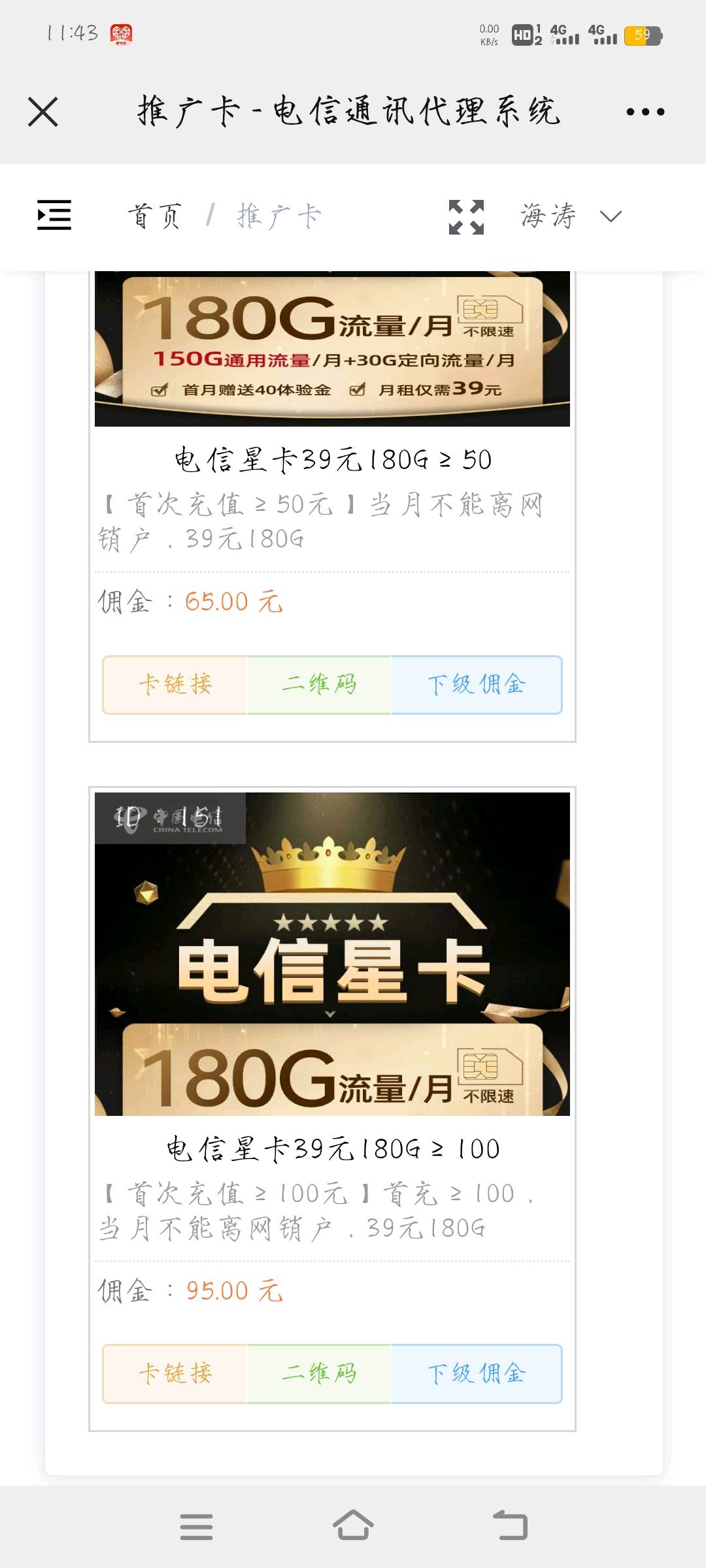Toggle the side drawer menu
Viewport: 706px width, 1568px height.
pyautogui.click(x=54, y=215)
